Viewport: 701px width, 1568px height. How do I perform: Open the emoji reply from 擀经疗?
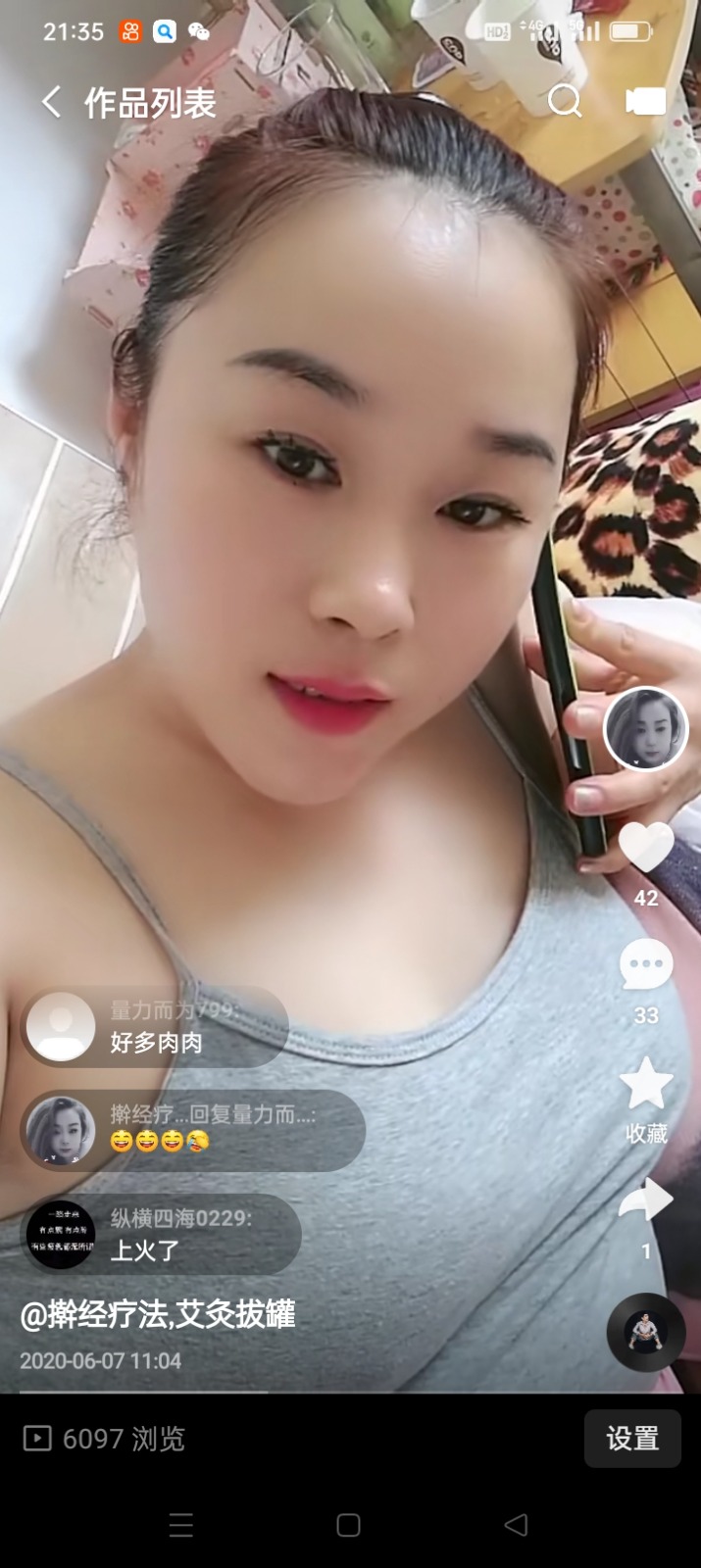pos(192,1131)
